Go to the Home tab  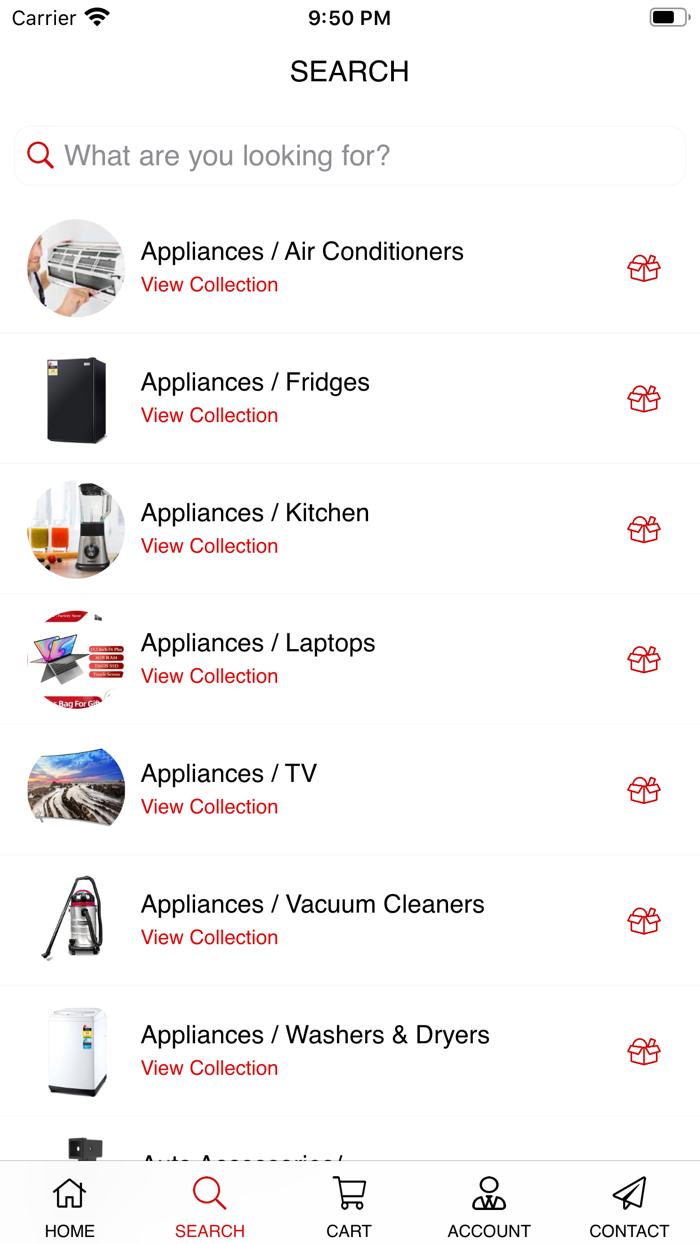click(70, 1206)
